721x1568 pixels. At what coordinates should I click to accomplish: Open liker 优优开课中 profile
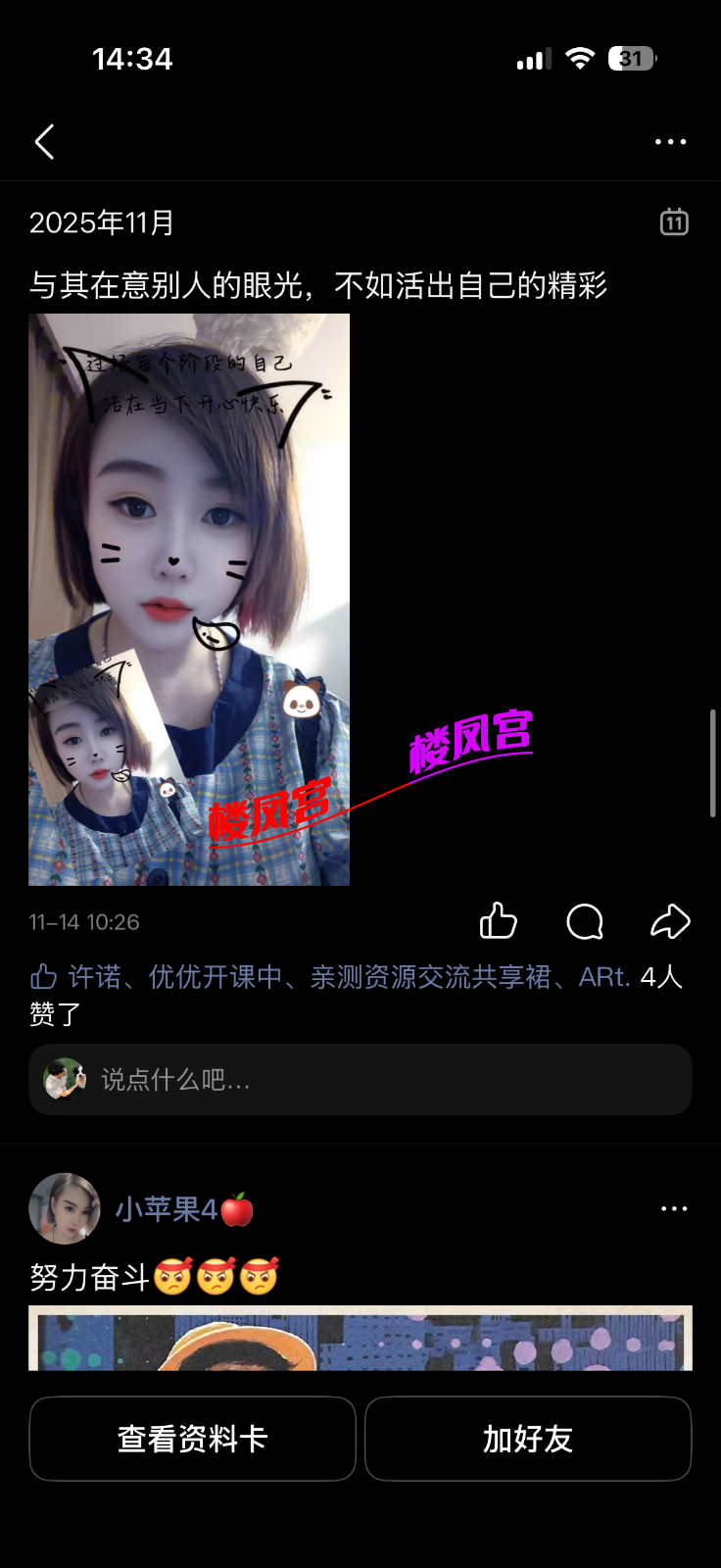click(216, 977)
